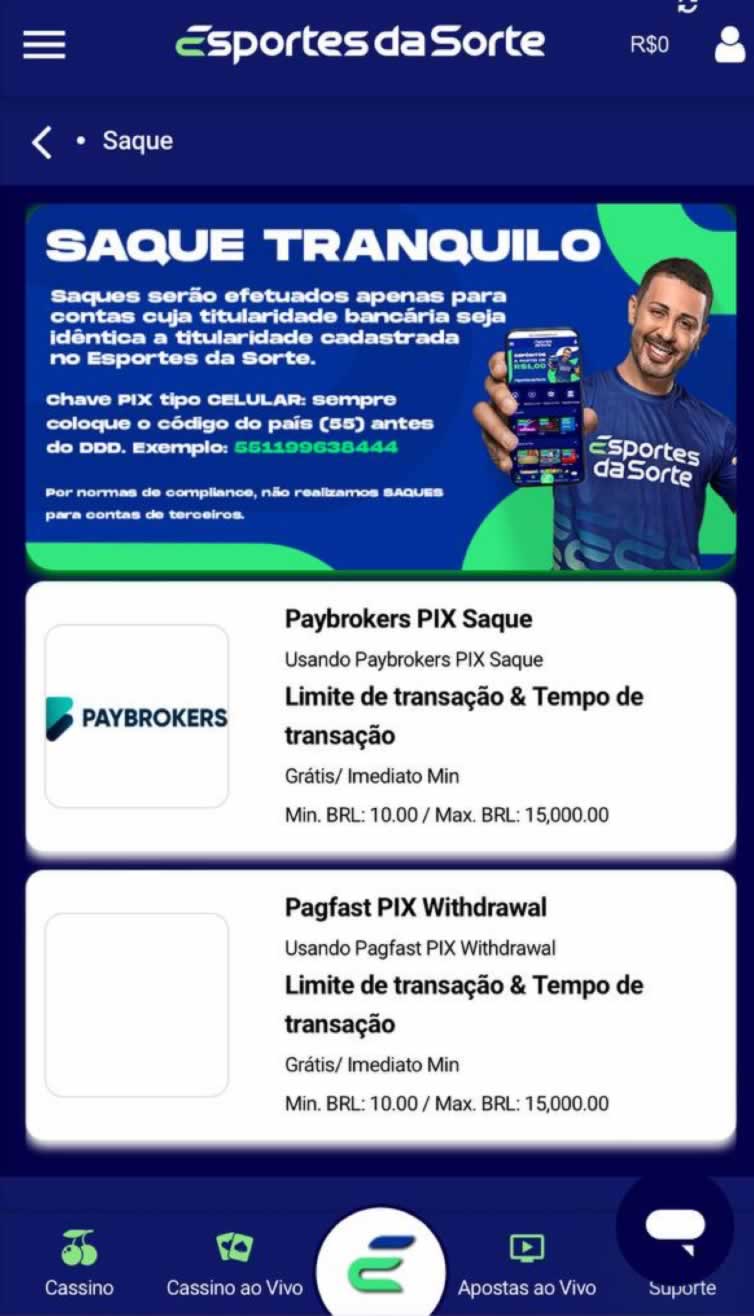Switch to the Cassino tab
This screenshot has height=1316, width=754.
click(79, 1264)
